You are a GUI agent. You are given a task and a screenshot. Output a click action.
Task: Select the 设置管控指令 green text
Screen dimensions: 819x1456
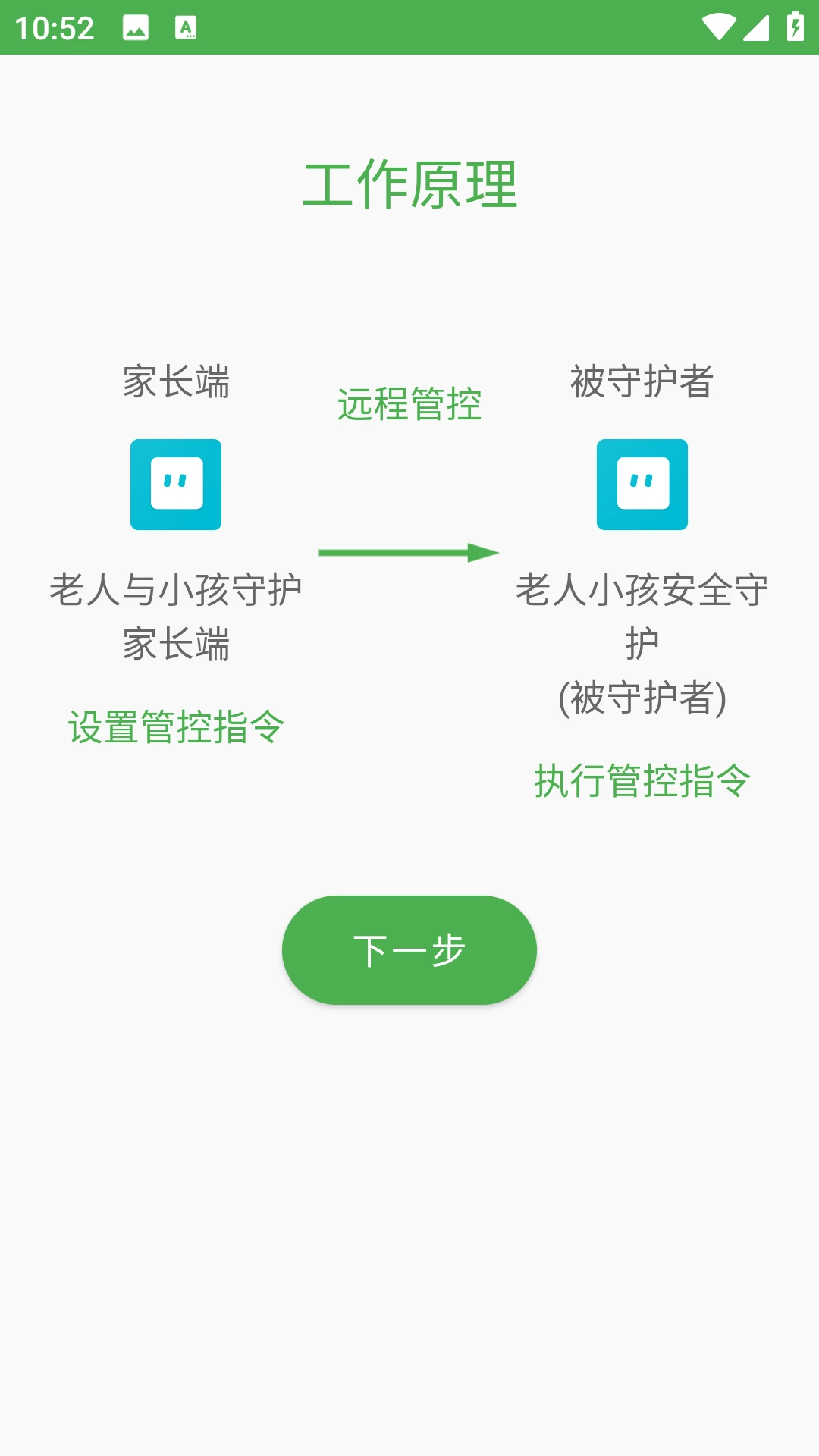175,726
